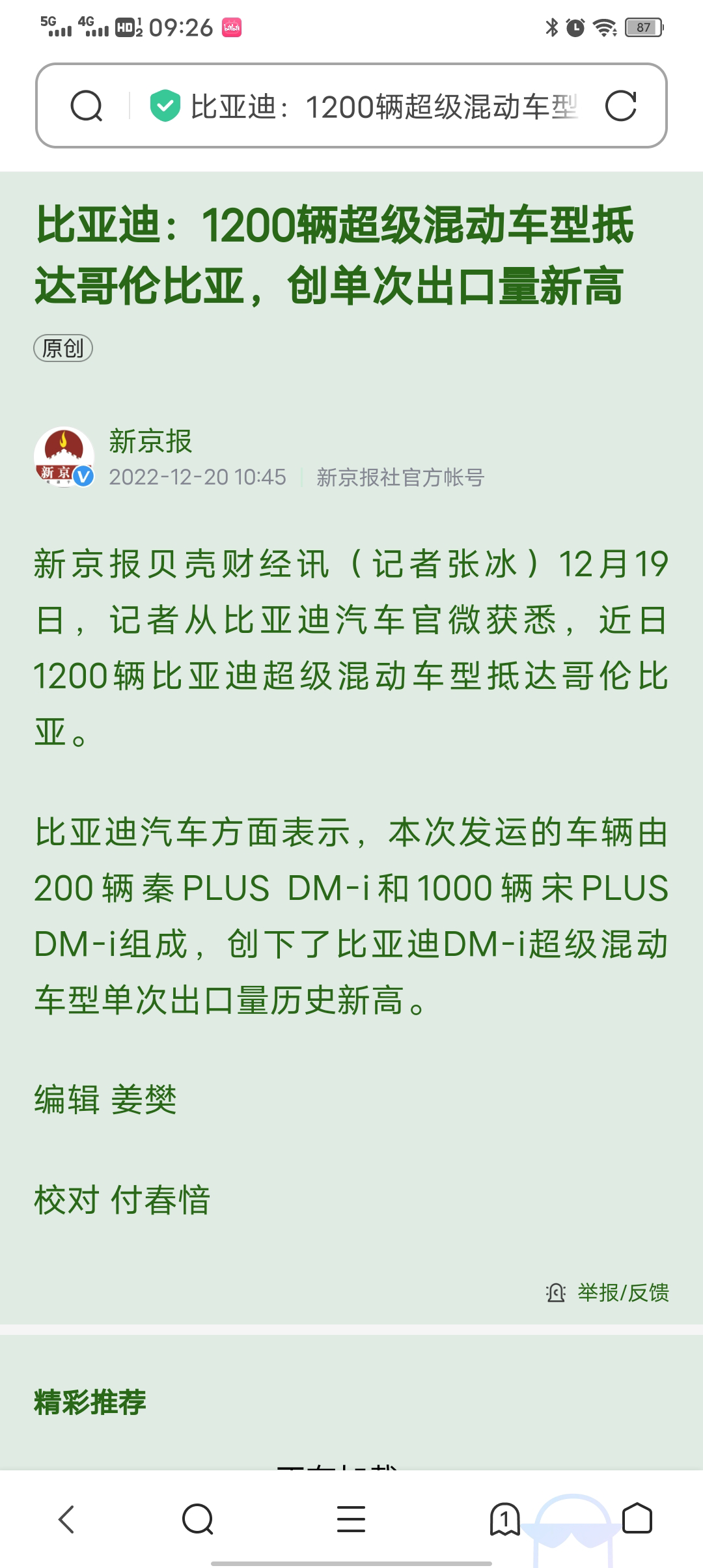703x1568 pixels.
Task: Open the bookmarks icon showing 1
Action: tap(504, 1520)
